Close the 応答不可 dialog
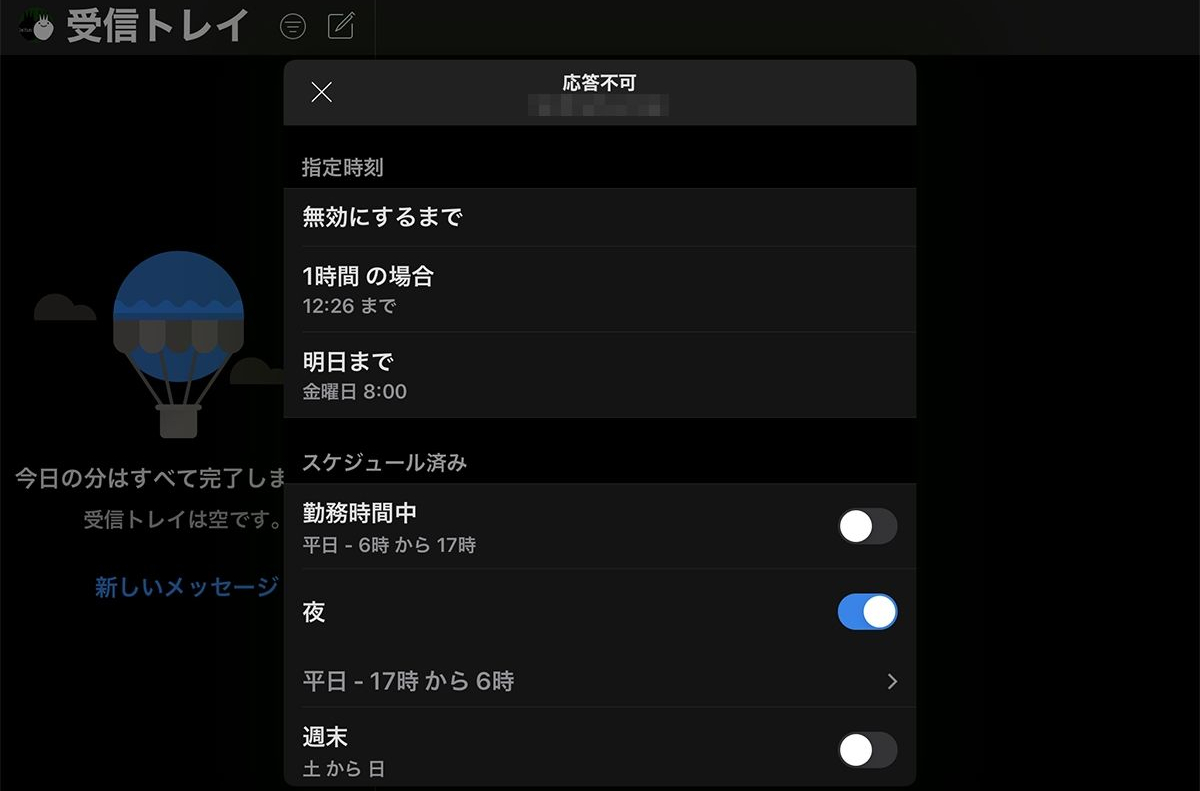The width and height of the screenshot is (1200, 791). click(x=321, y=92)
